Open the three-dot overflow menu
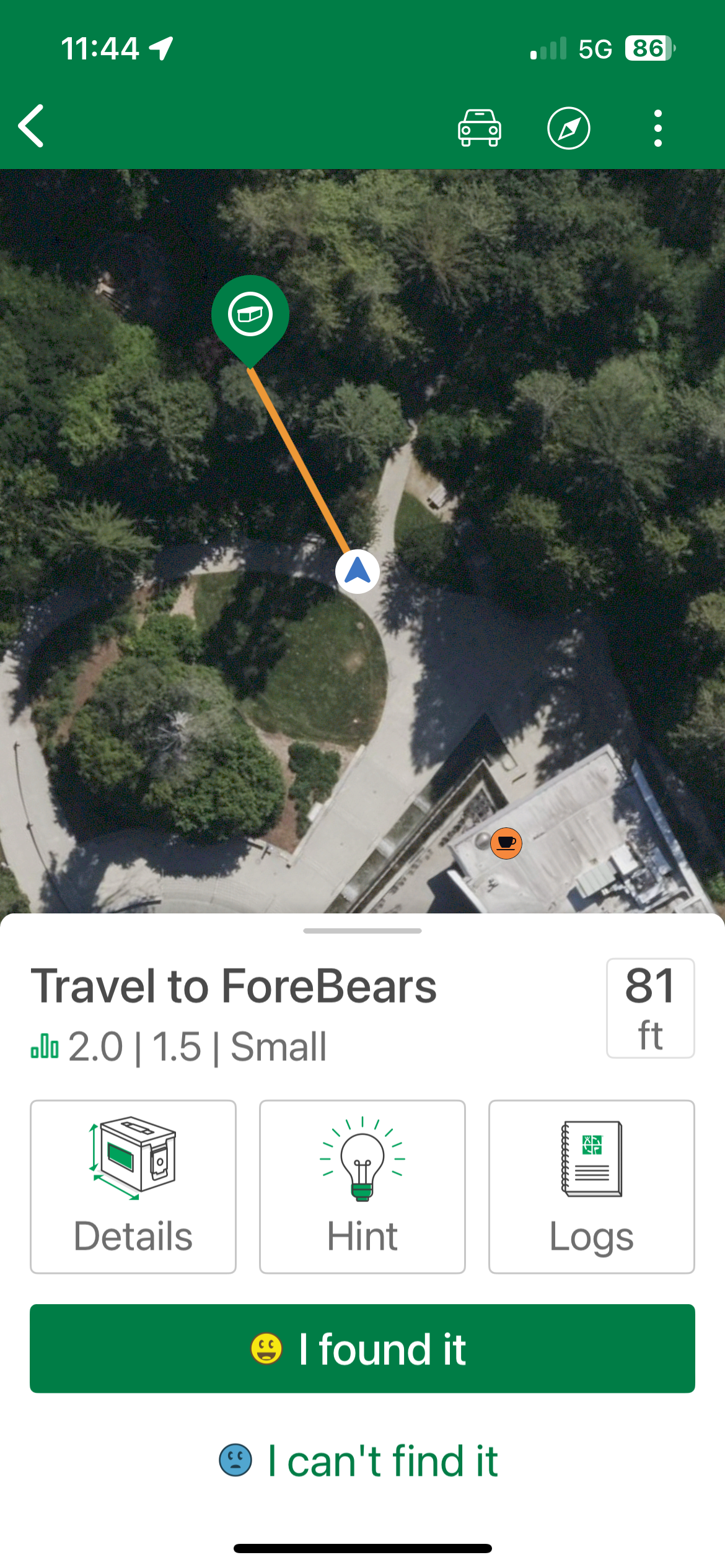Viewport: 725px width, 1568px height. pyautogui.click(x=657, y=128)
